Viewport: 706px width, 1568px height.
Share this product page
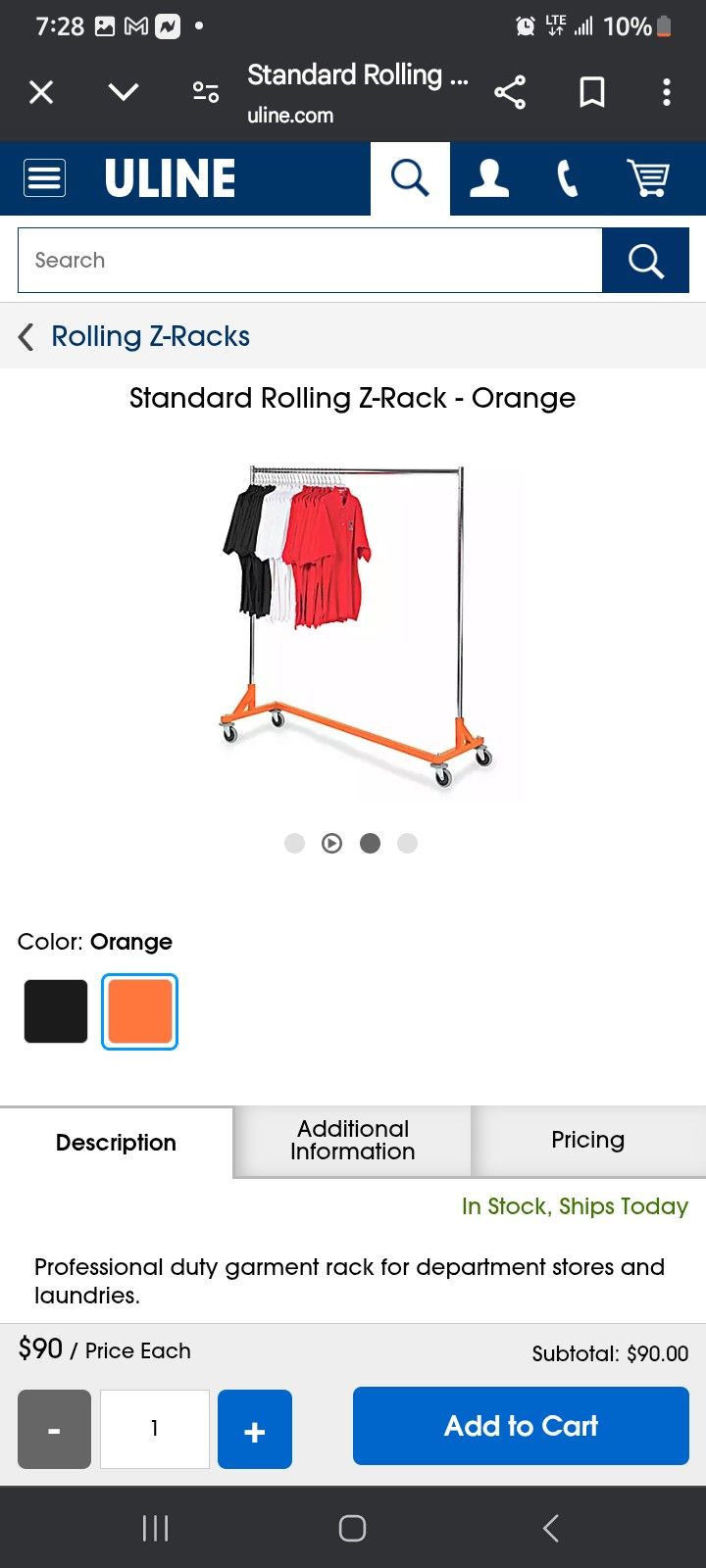[510, 91]
